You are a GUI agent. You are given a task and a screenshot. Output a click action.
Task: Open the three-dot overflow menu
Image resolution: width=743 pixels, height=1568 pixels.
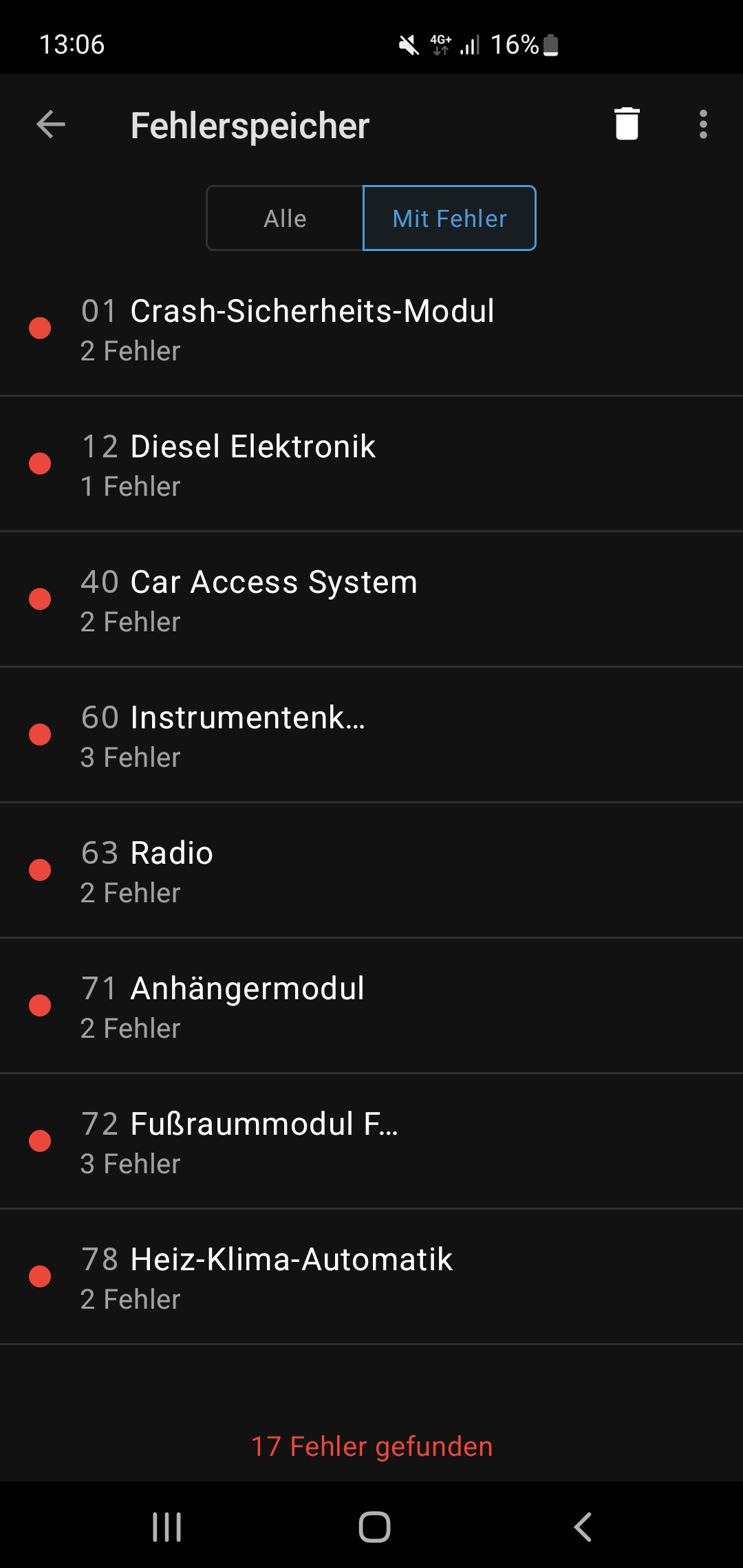click(702, 124)
